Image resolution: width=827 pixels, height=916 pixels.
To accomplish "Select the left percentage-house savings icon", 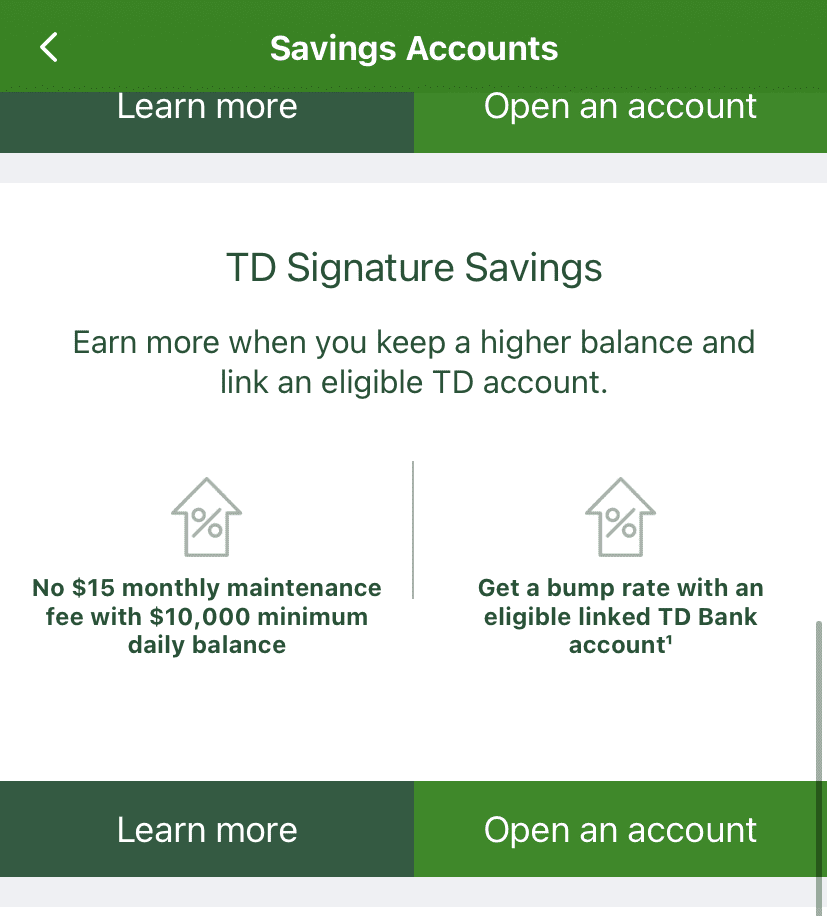I will (x=207, y=517).
